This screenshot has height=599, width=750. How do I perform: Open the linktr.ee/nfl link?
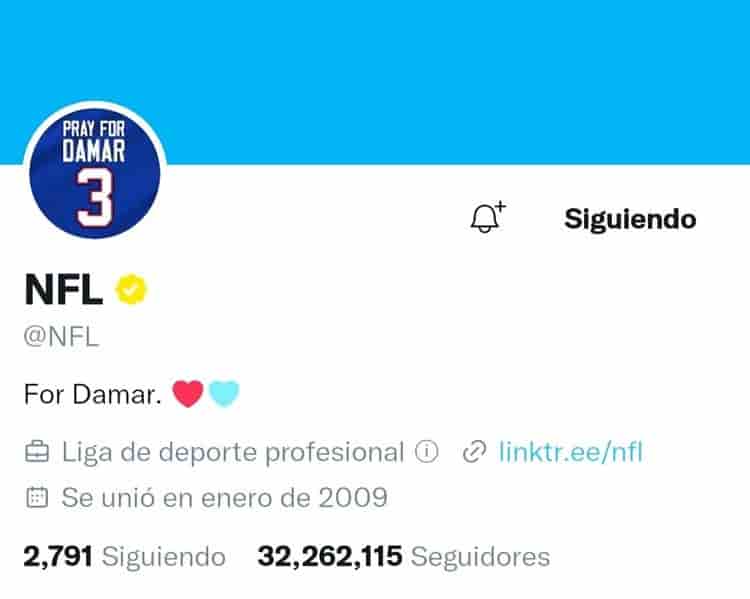pos(570,452)
